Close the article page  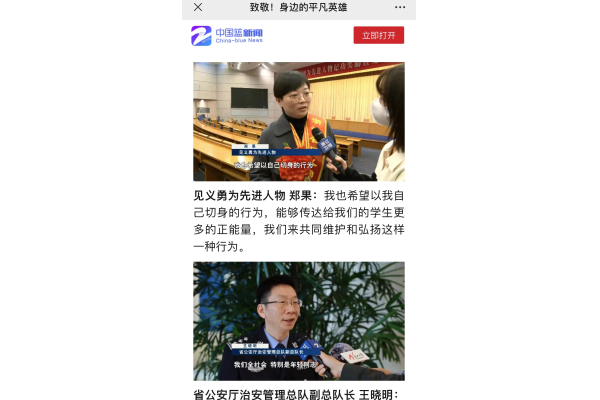tap(198, 7)
